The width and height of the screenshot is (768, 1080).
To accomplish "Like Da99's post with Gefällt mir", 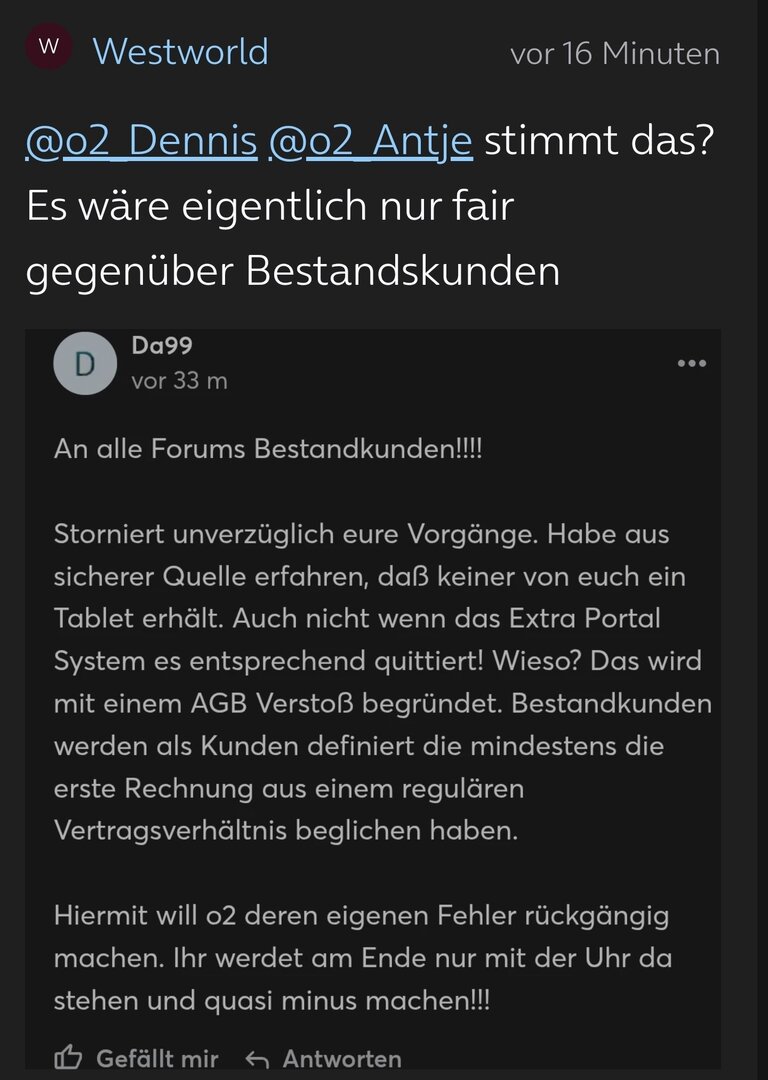I will coord(136,1058).
